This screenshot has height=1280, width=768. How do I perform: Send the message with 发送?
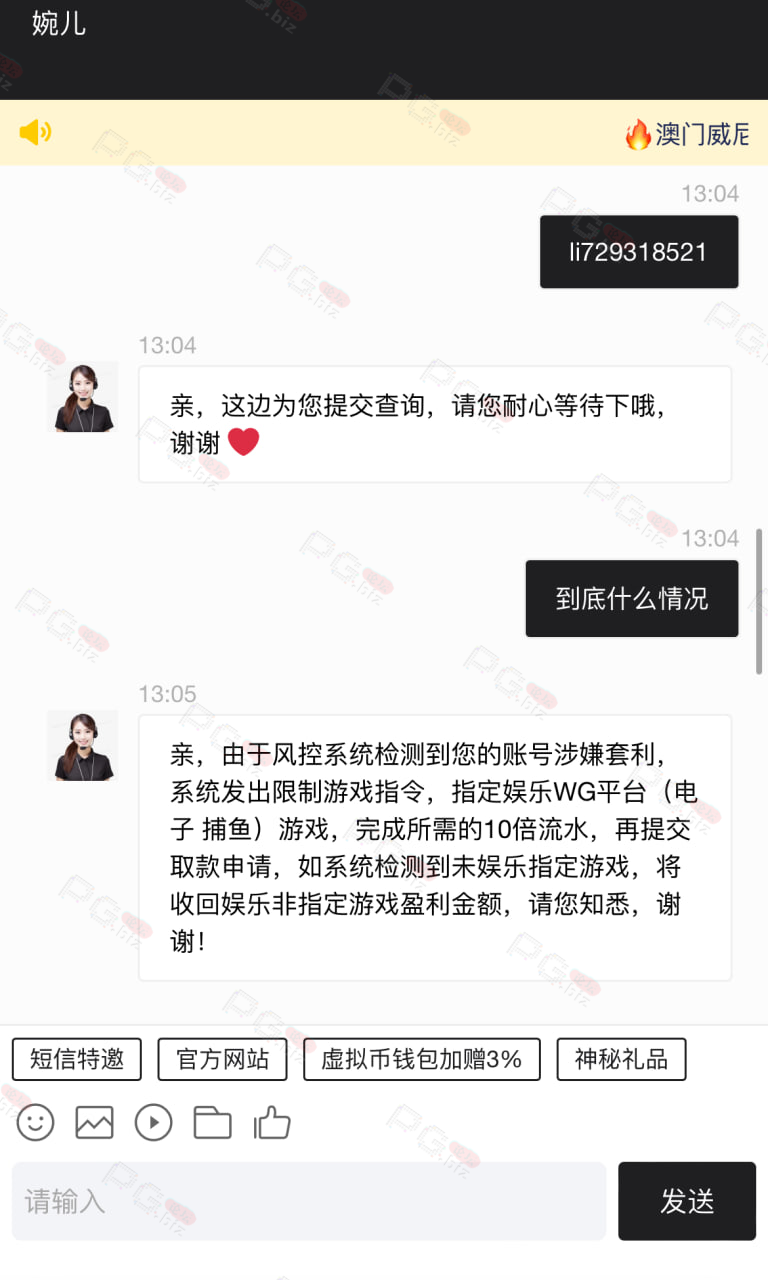687,1201
